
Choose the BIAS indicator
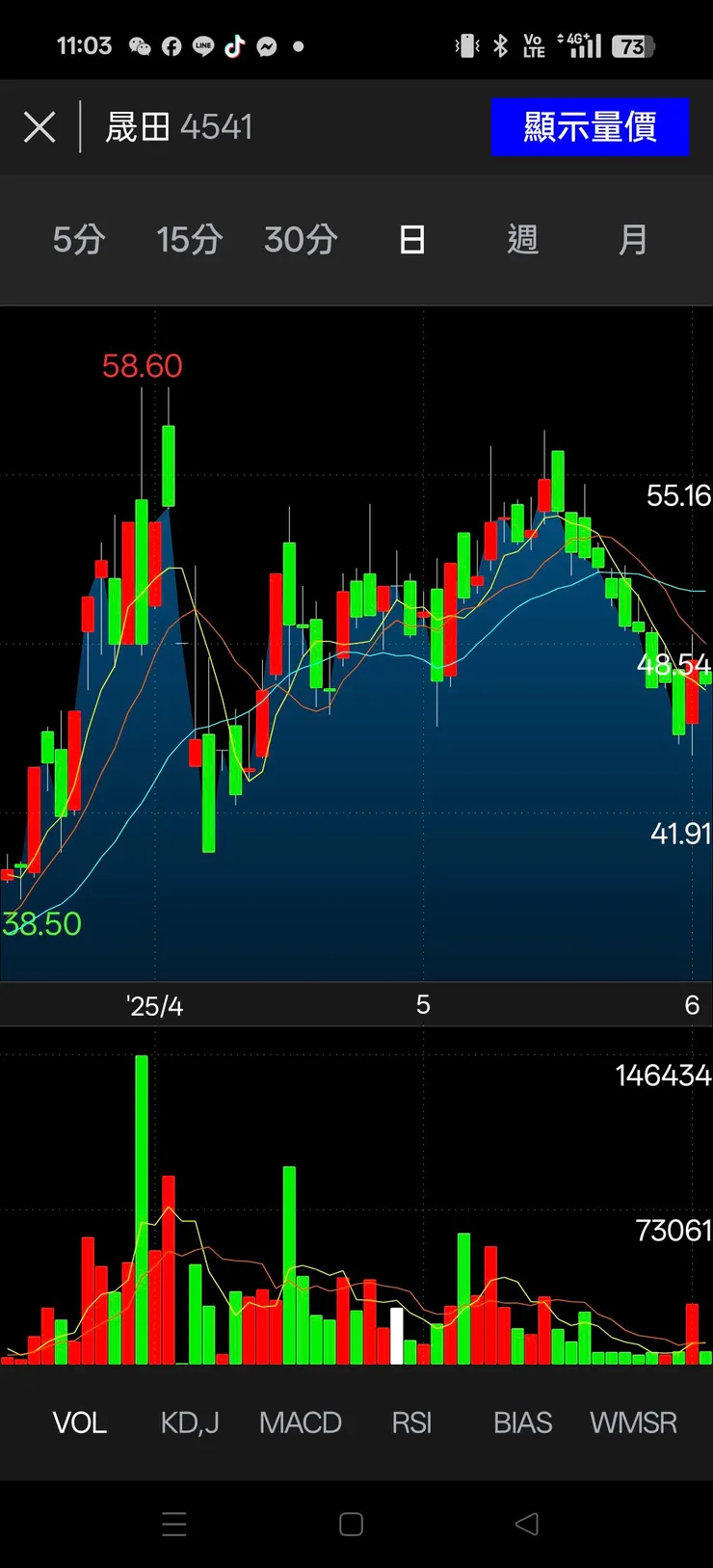(x=522, y=1422)
